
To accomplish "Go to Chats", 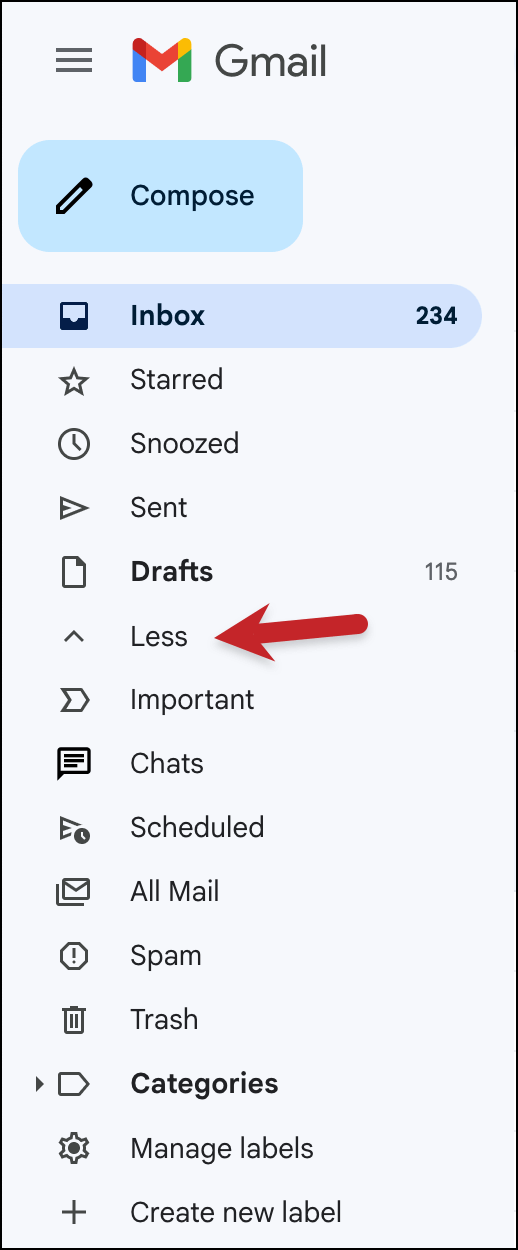I will 241,764.
